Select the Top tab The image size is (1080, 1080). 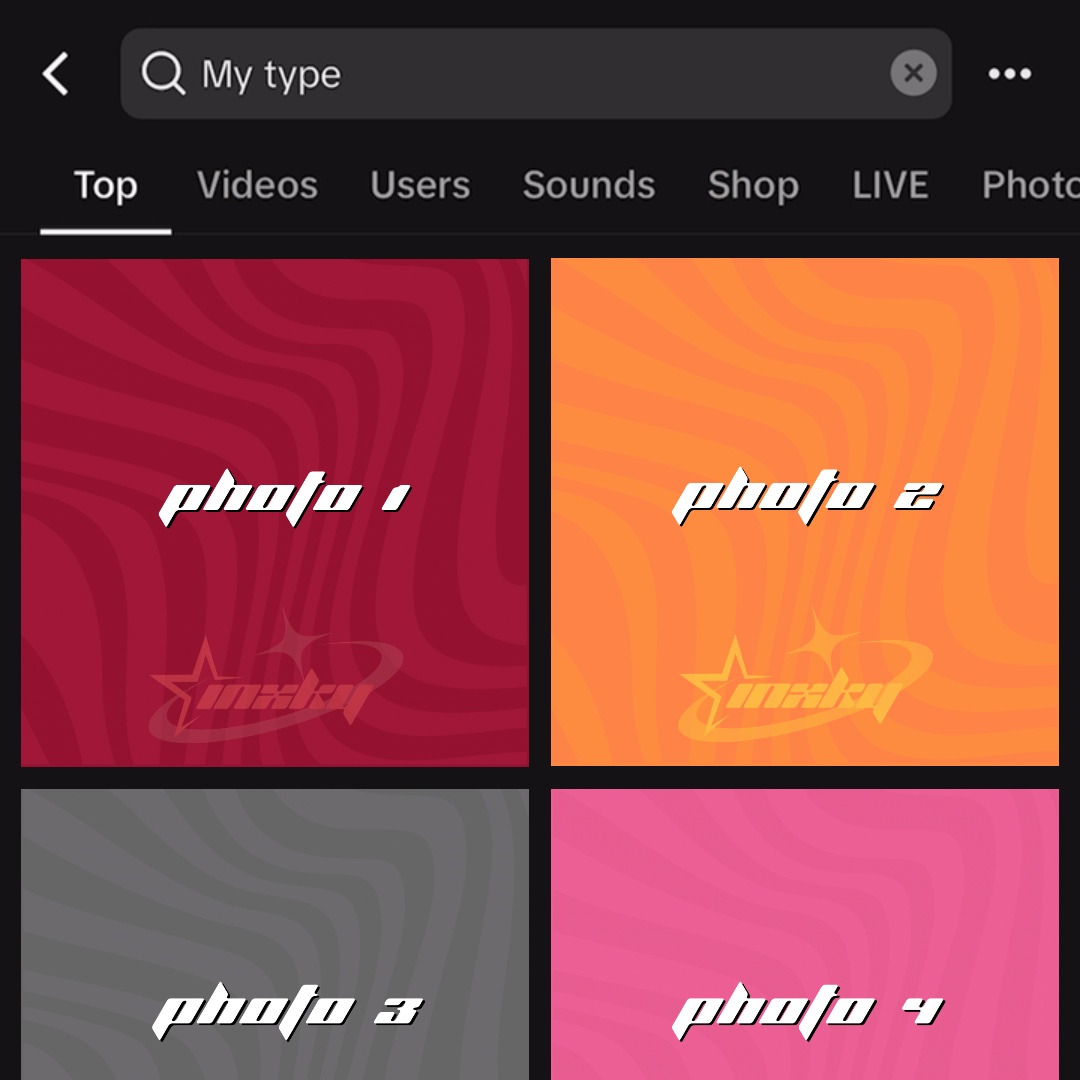(x=105, y=186)
